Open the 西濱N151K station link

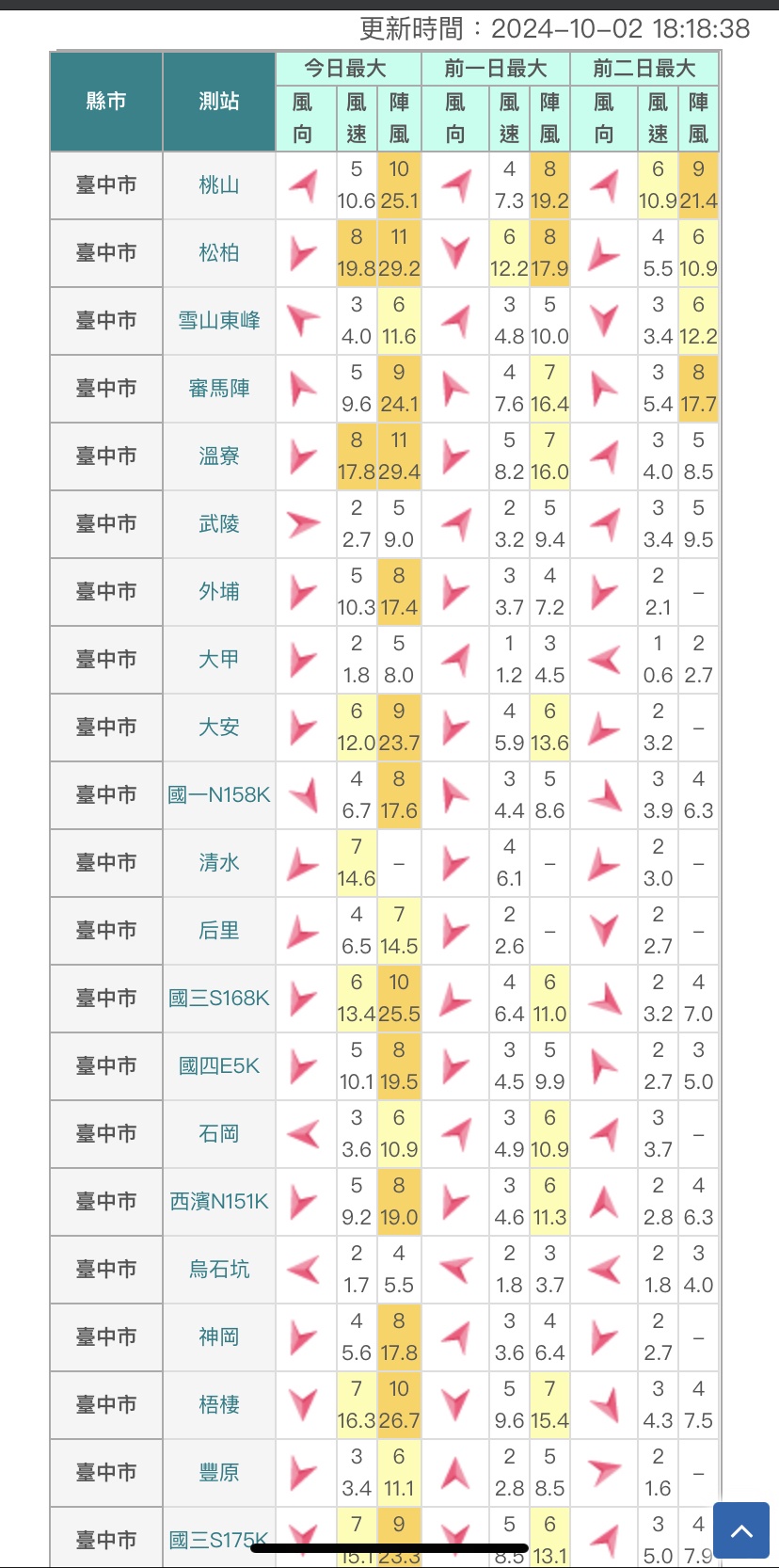219,1202
